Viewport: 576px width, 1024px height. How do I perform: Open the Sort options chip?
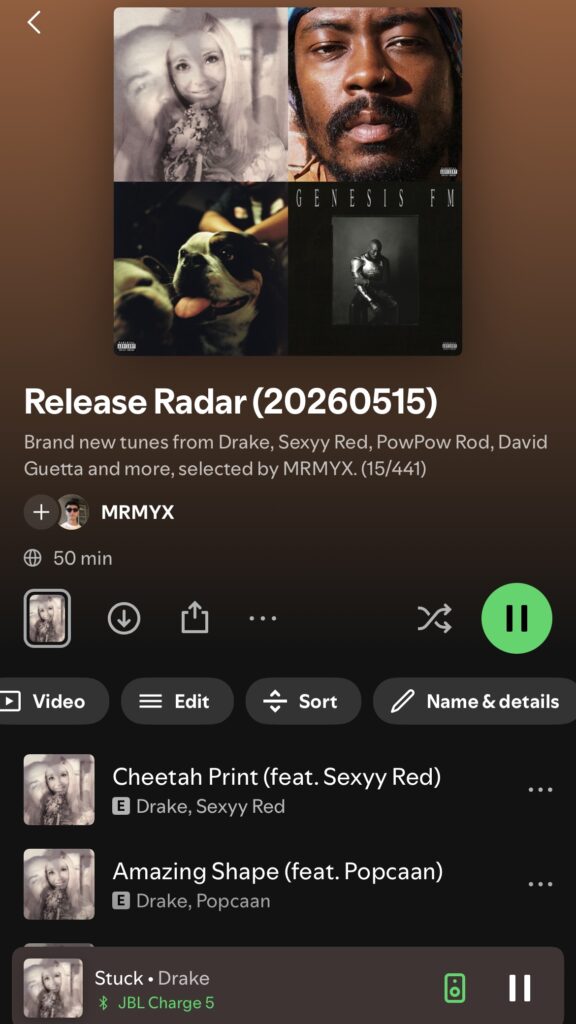tap(303, 701)
